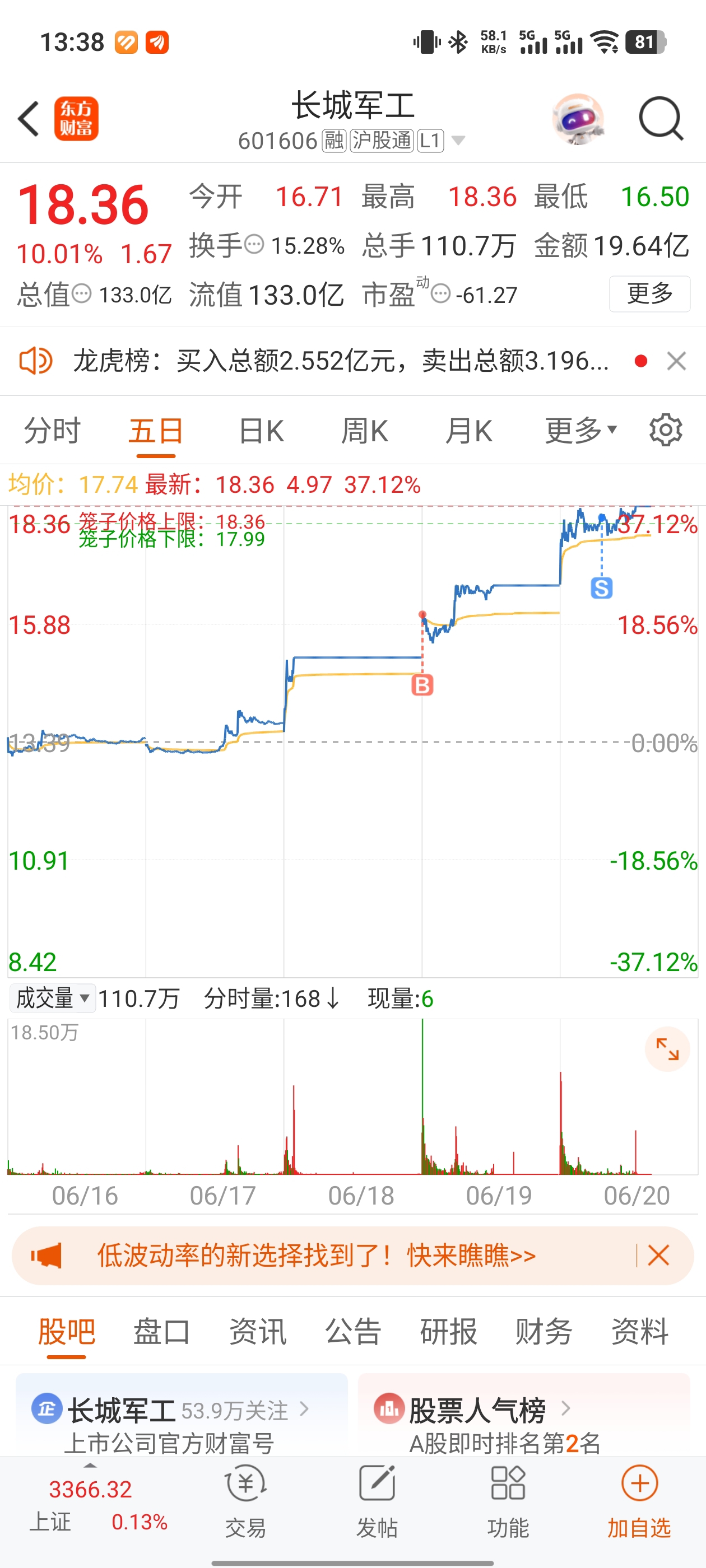Viewport: 706px width, 1568px height.
Task: Open the 财务 tab
Action: tap(544, 1331)
